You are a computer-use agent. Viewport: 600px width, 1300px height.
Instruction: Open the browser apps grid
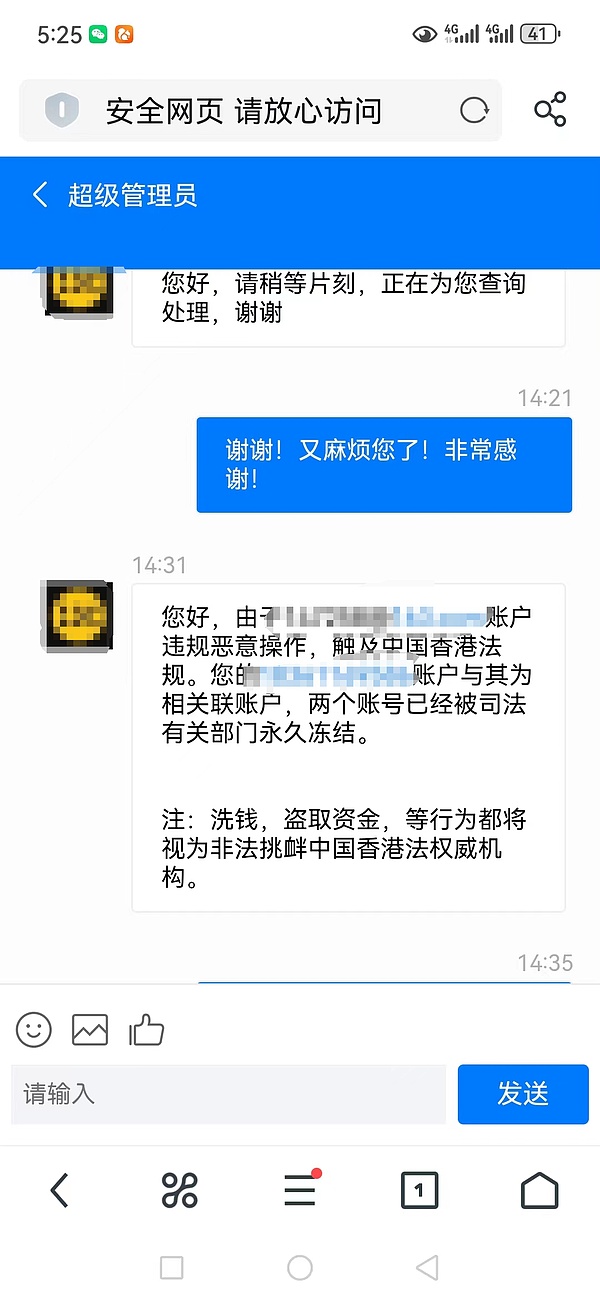[x=180, y=1190]
